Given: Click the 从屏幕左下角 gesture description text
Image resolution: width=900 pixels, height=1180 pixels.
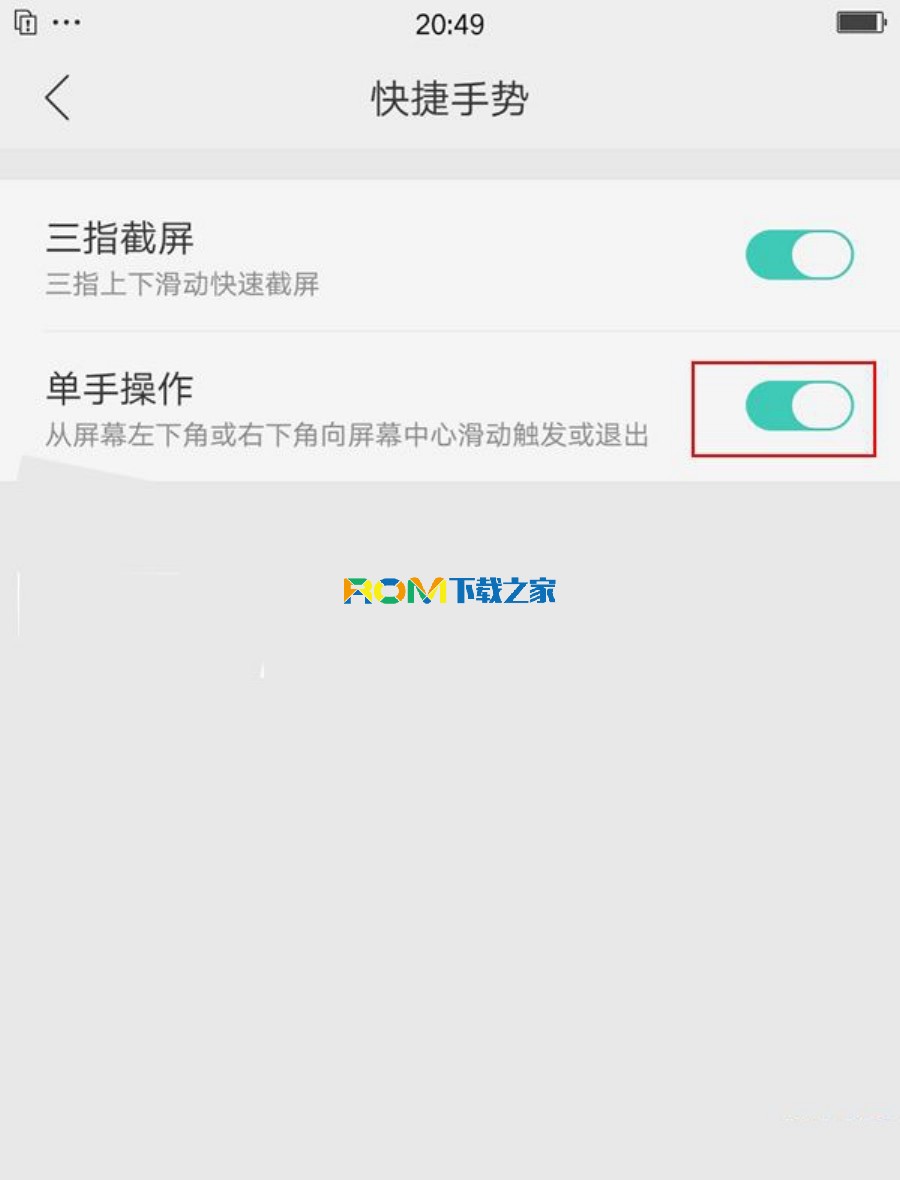Looking at the screenshot, I should pos(348,435).
